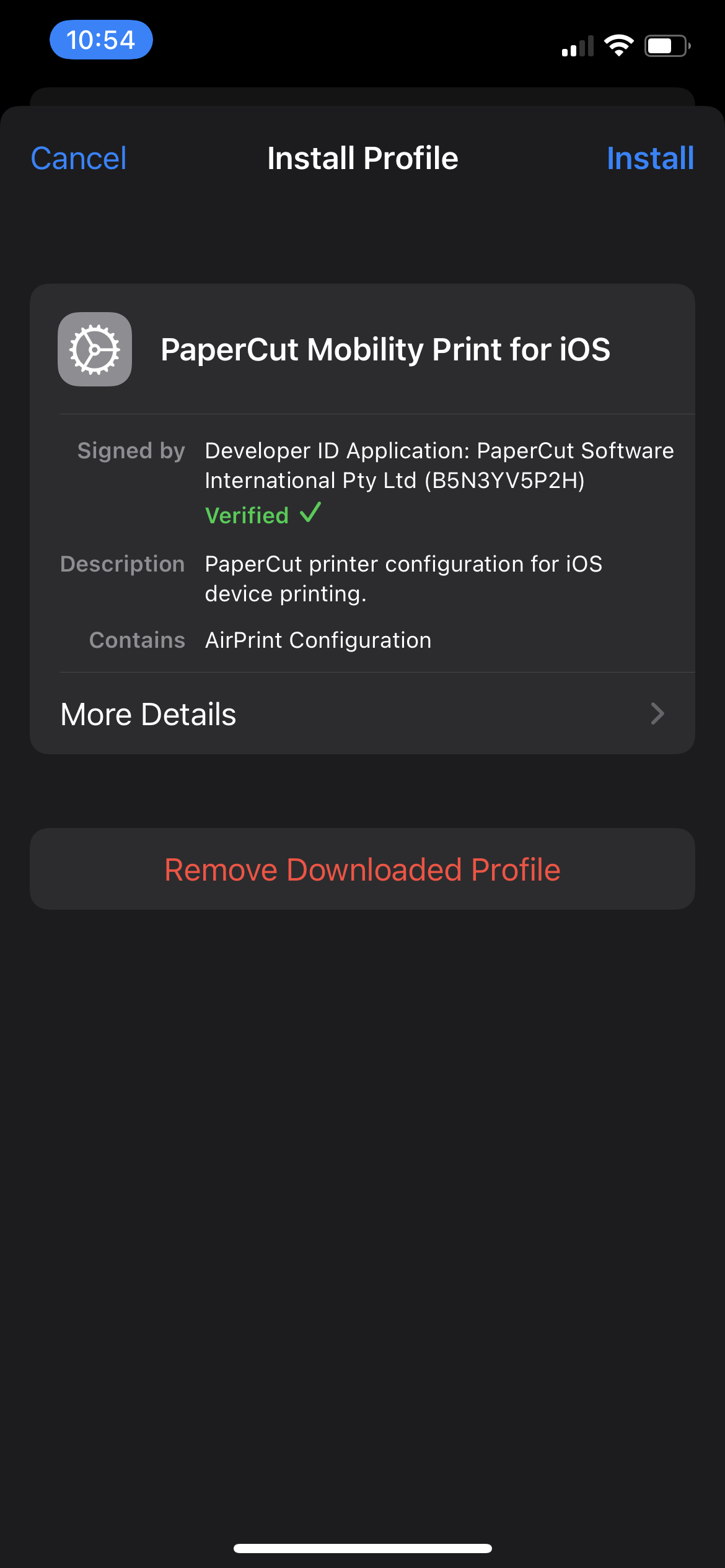Screen dimensions: 725x1568
Task: Open More Details for this profile
Action: pyautogui.click(x=362, y=713)
